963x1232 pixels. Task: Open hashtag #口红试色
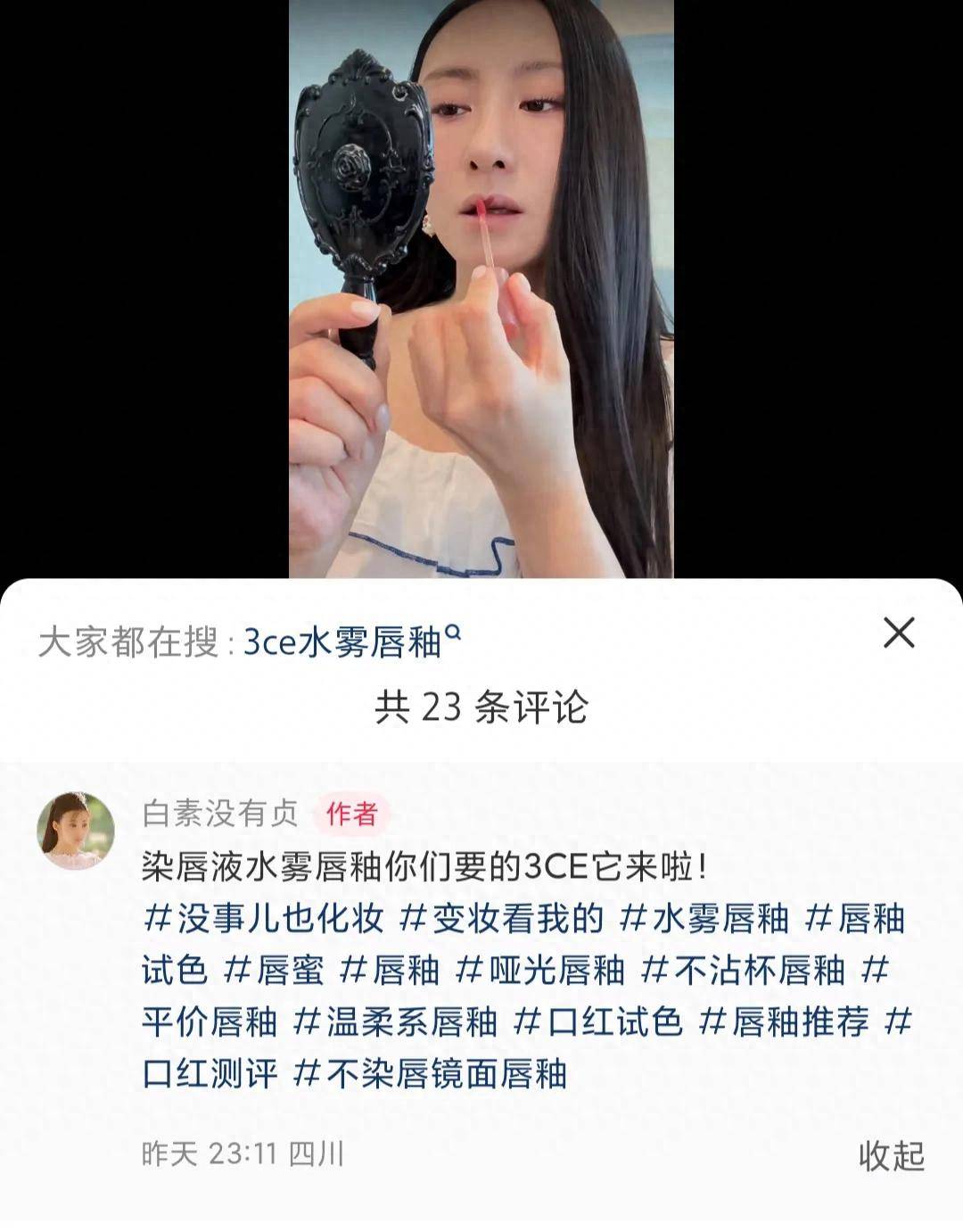coord(598,1021)
